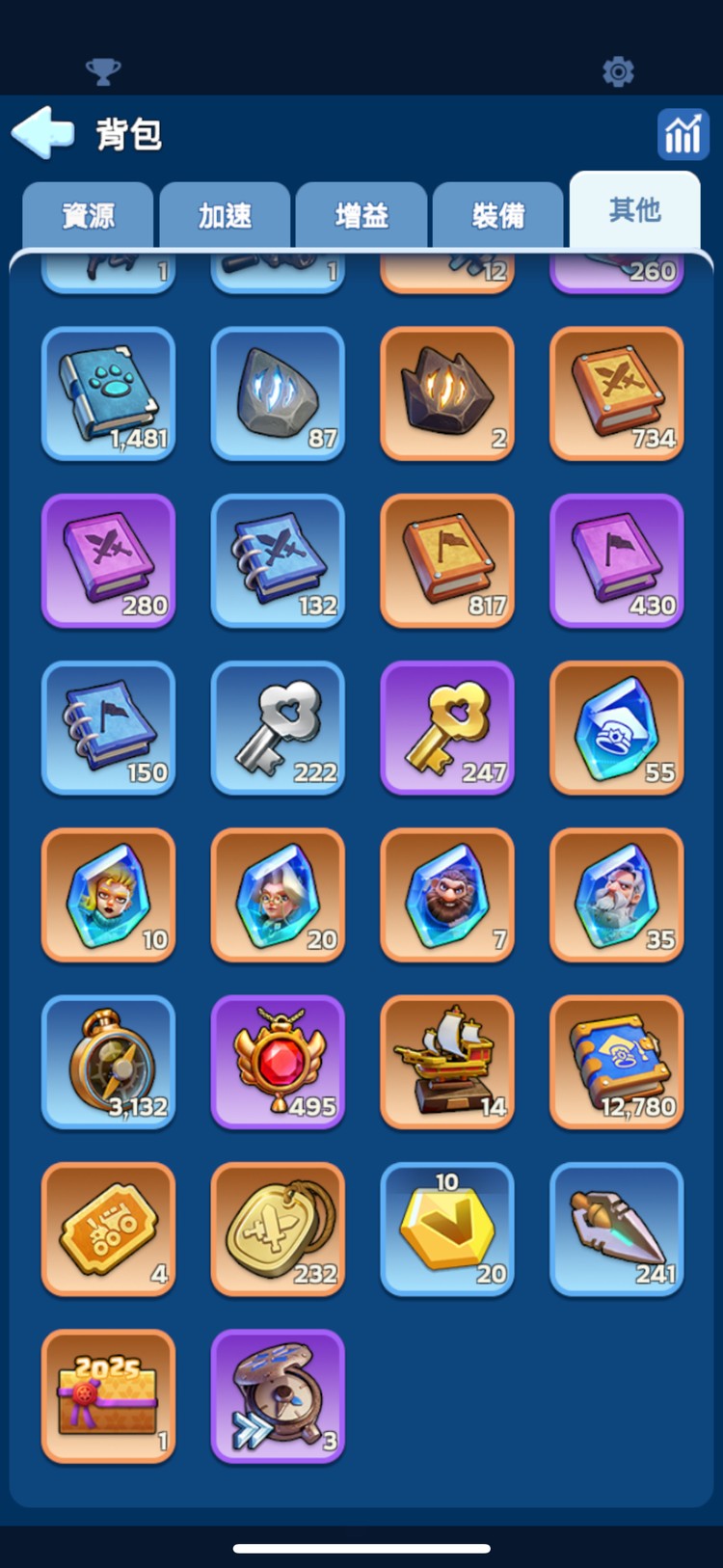Switch to the 裝備 tab
Image resolution: width=723 pixels, height=1568 pixels.
(x=498, y=215)
